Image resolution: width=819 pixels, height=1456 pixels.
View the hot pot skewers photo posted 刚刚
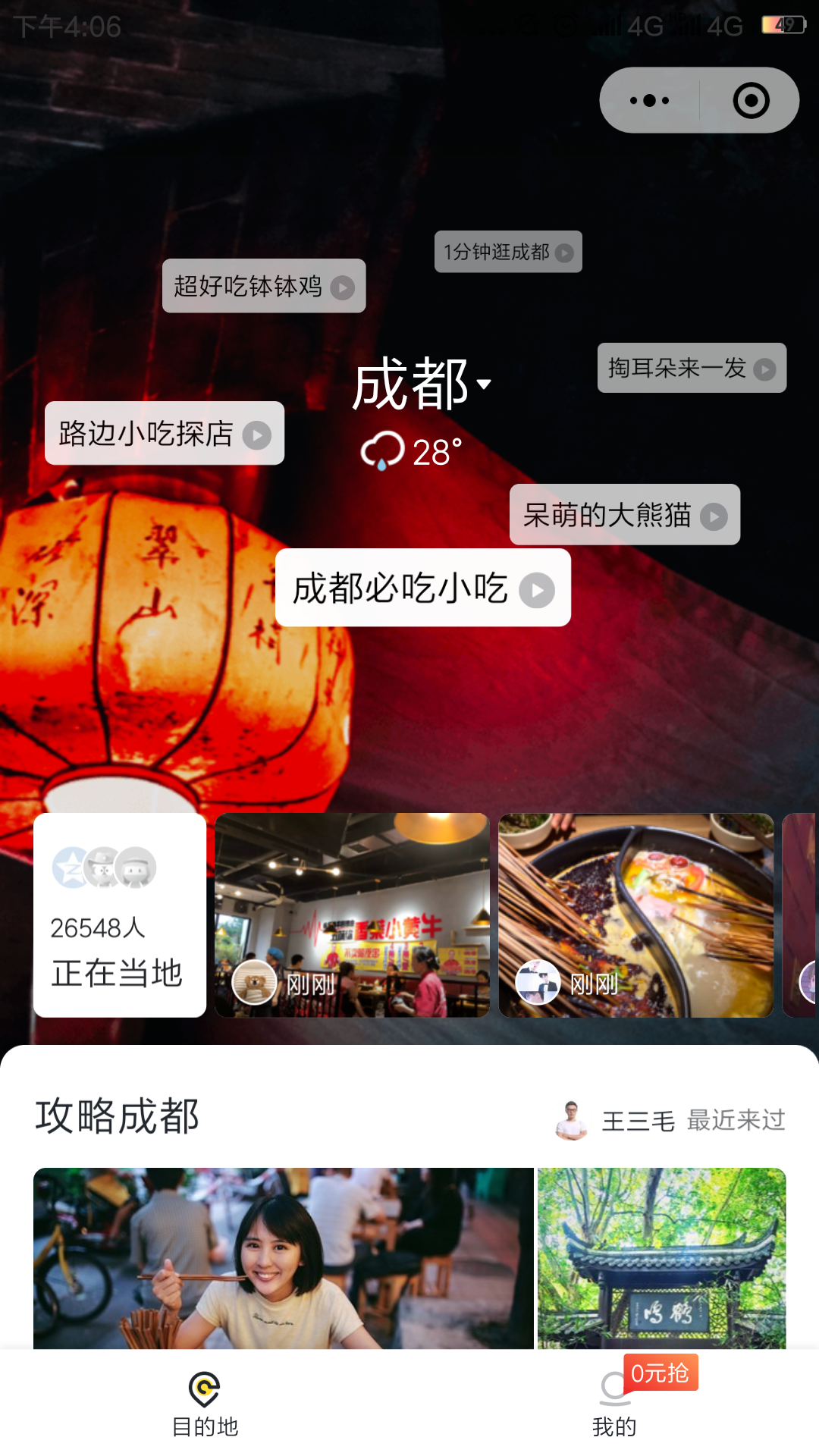[x=635, y=915]
